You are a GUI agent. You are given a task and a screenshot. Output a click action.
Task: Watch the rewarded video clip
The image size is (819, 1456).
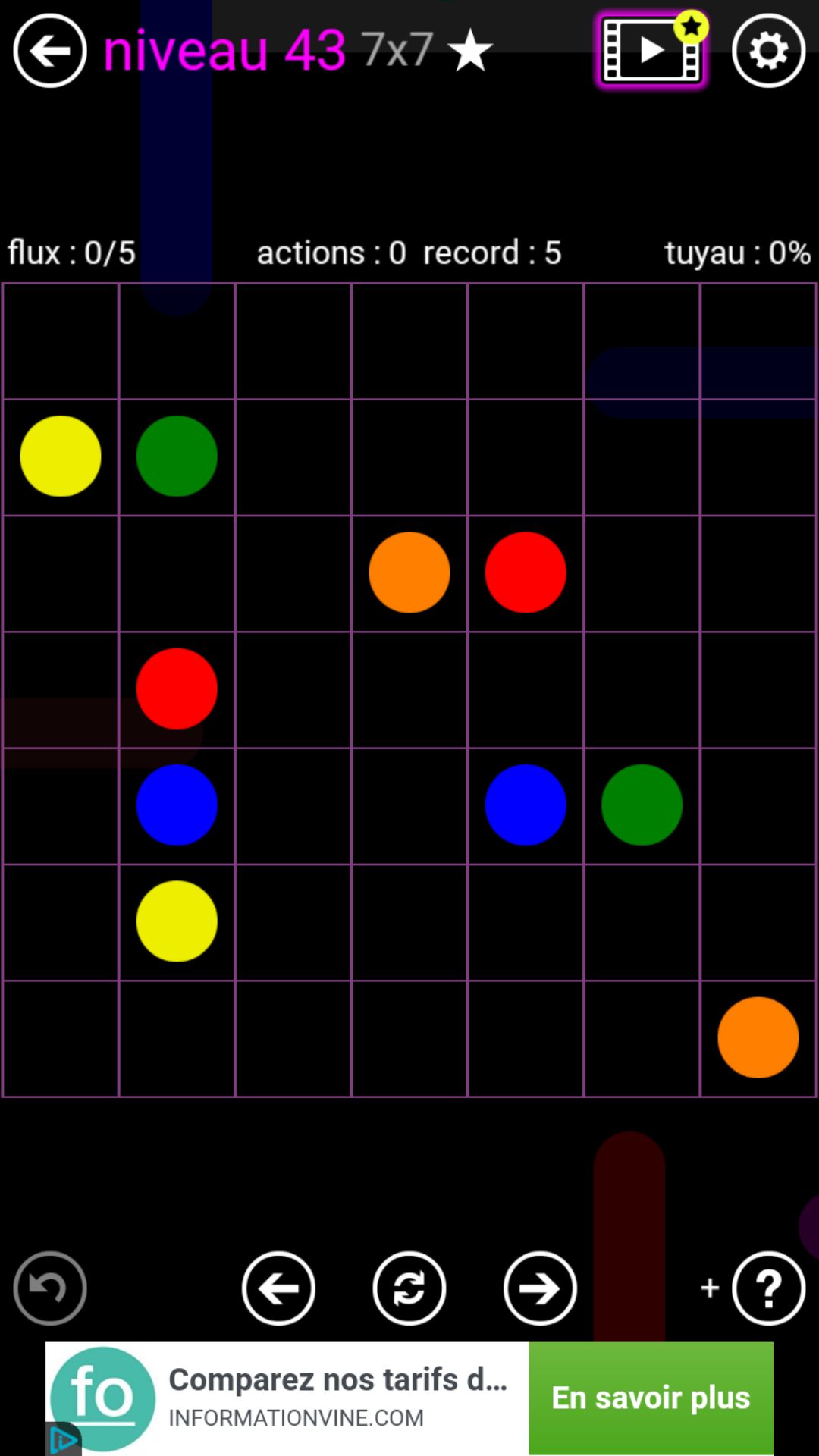point(651,51)
